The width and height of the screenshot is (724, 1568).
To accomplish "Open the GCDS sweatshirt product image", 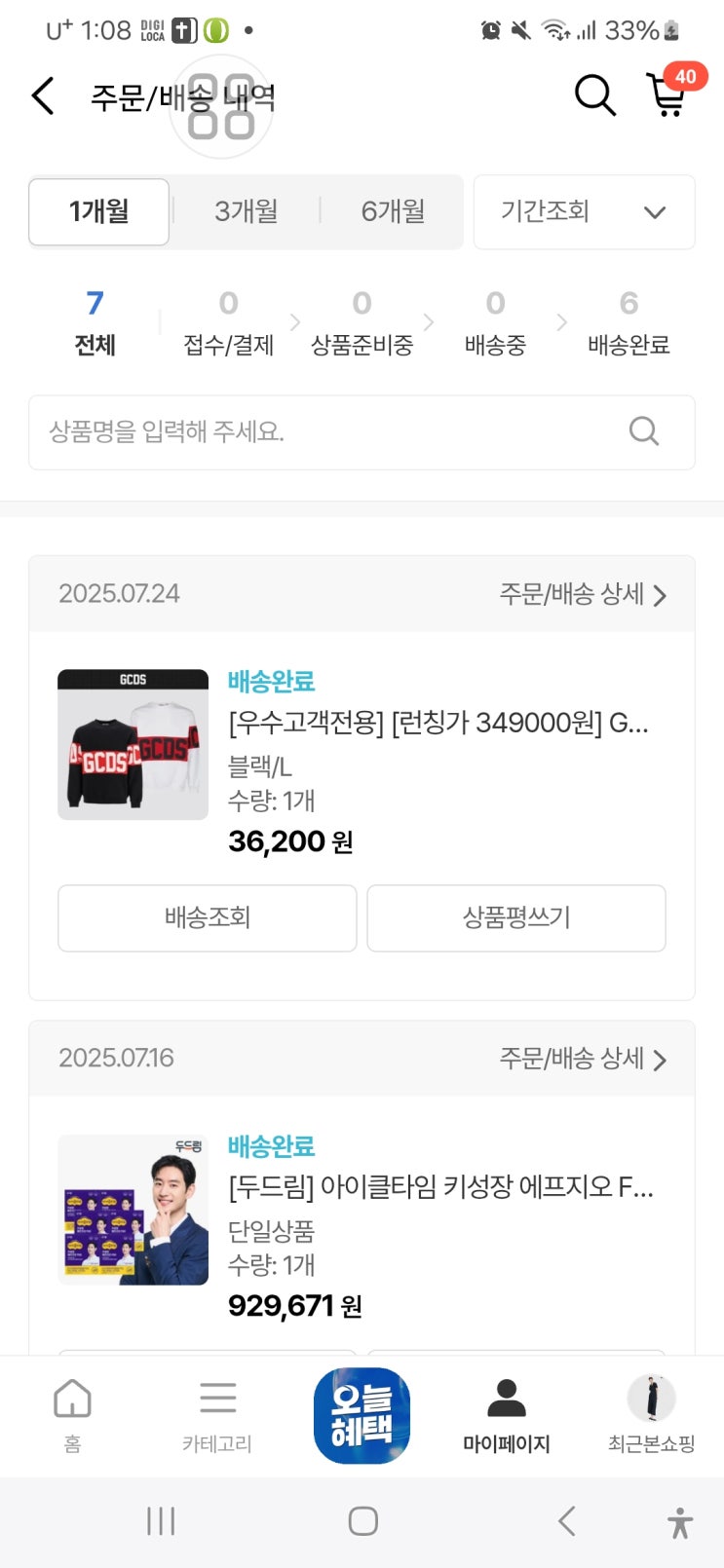I will point(133,744).
